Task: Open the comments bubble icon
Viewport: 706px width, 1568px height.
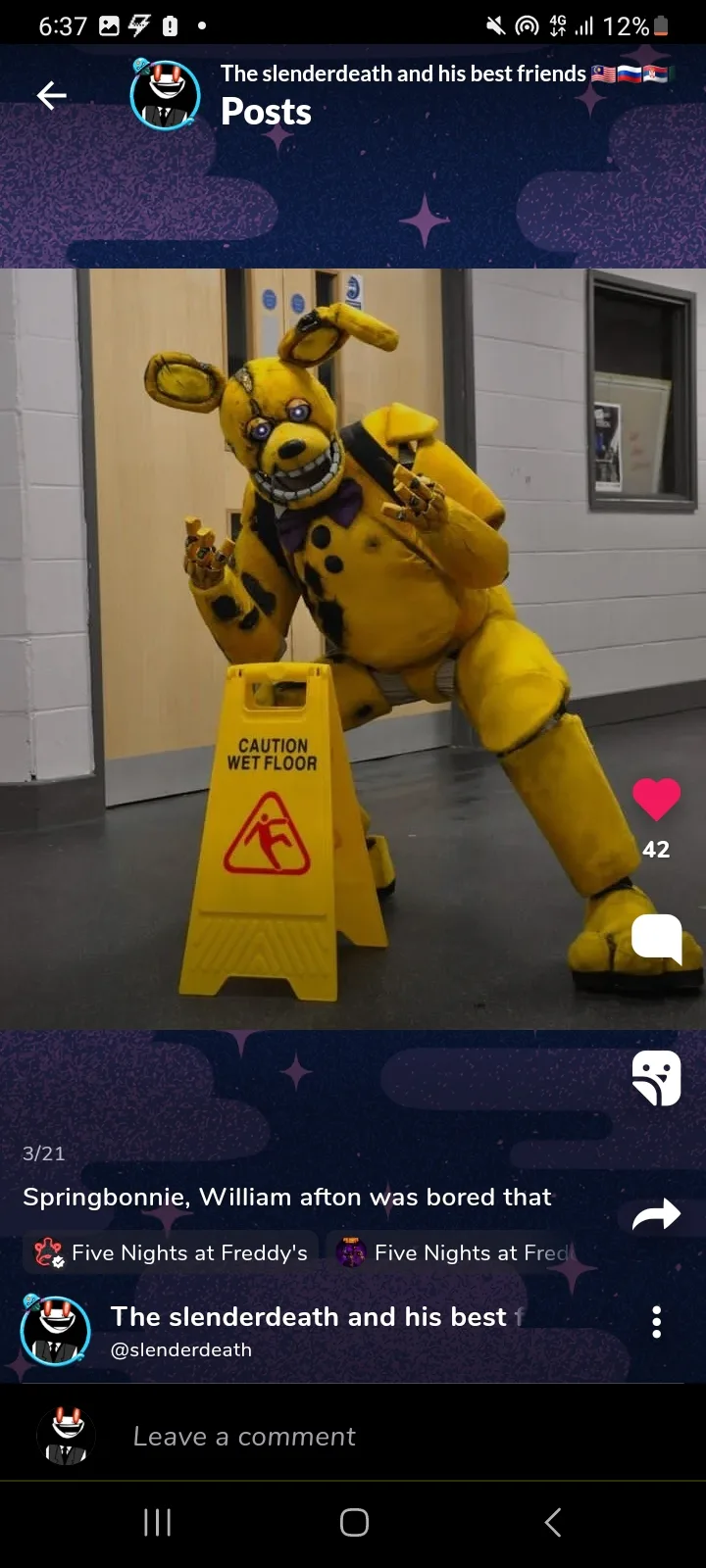Action: [656, 939]
